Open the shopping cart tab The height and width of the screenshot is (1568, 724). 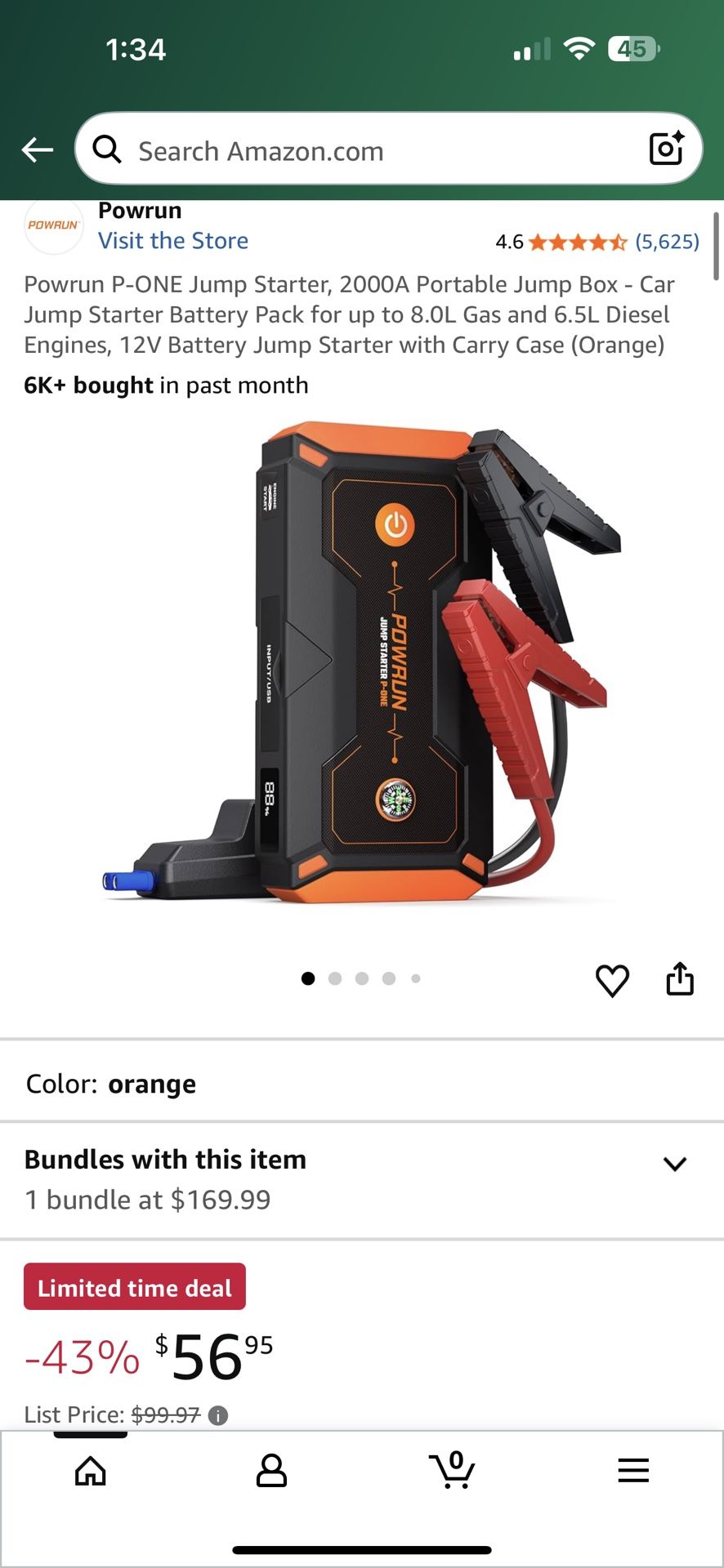(452, 1470)
